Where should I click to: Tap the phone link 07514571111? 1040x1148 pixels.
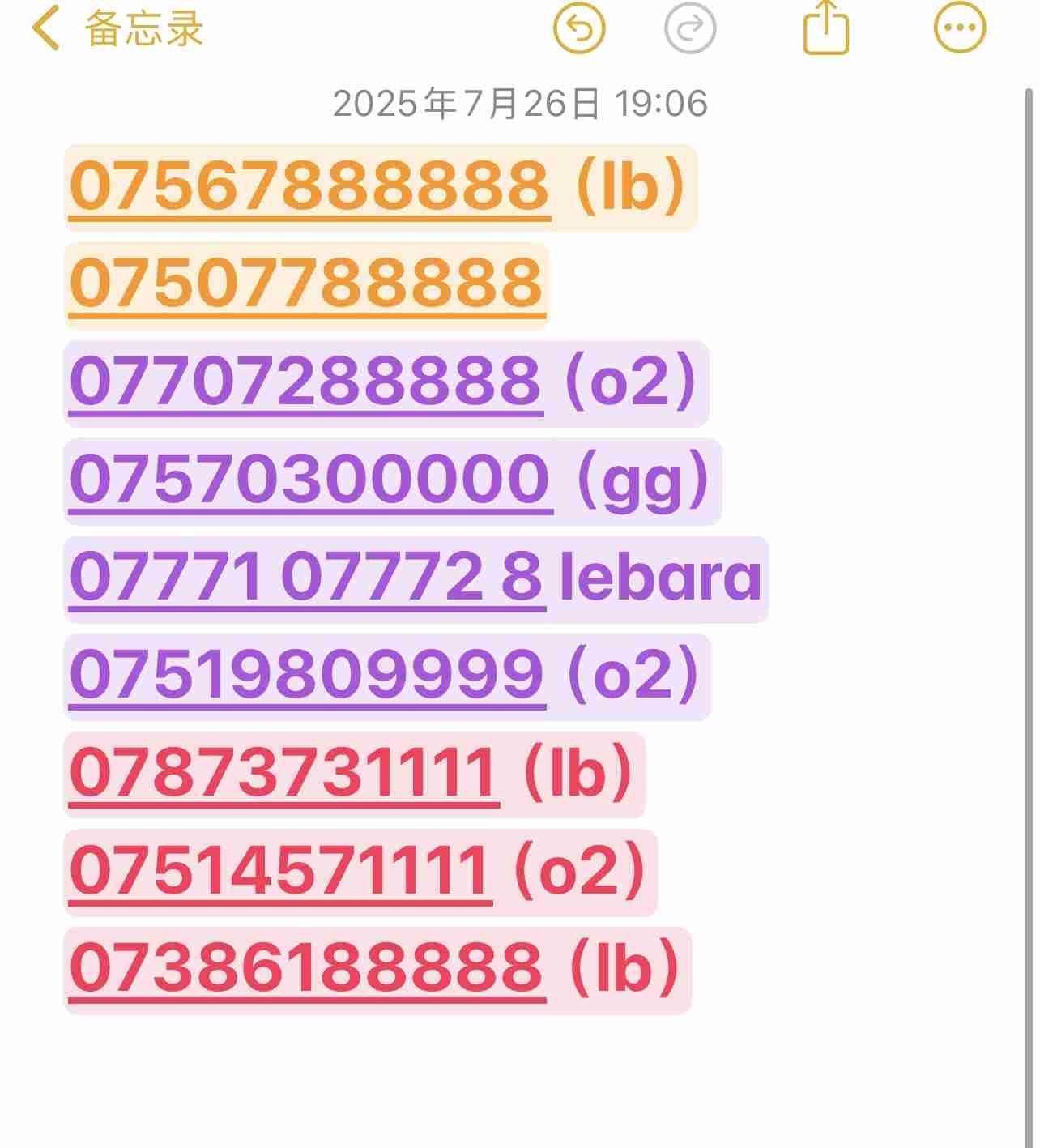tap(280, 871)
